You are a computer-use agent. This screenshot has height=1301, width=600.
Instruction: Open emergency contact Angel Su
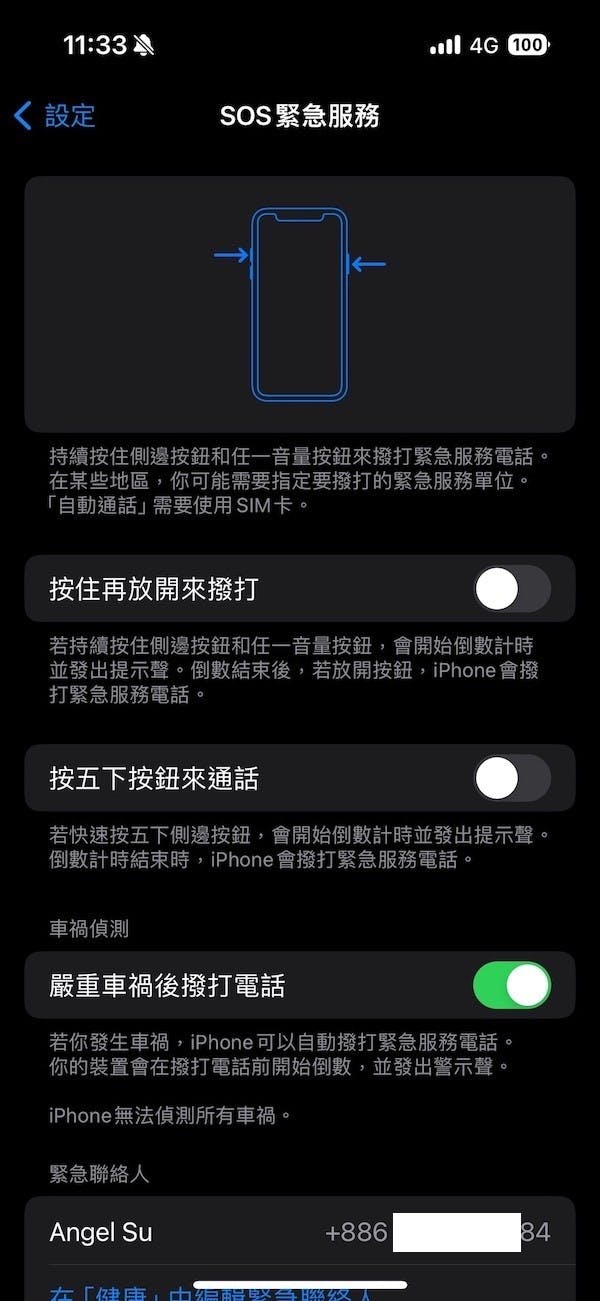pyautogui.click(x=299, y=1232)
